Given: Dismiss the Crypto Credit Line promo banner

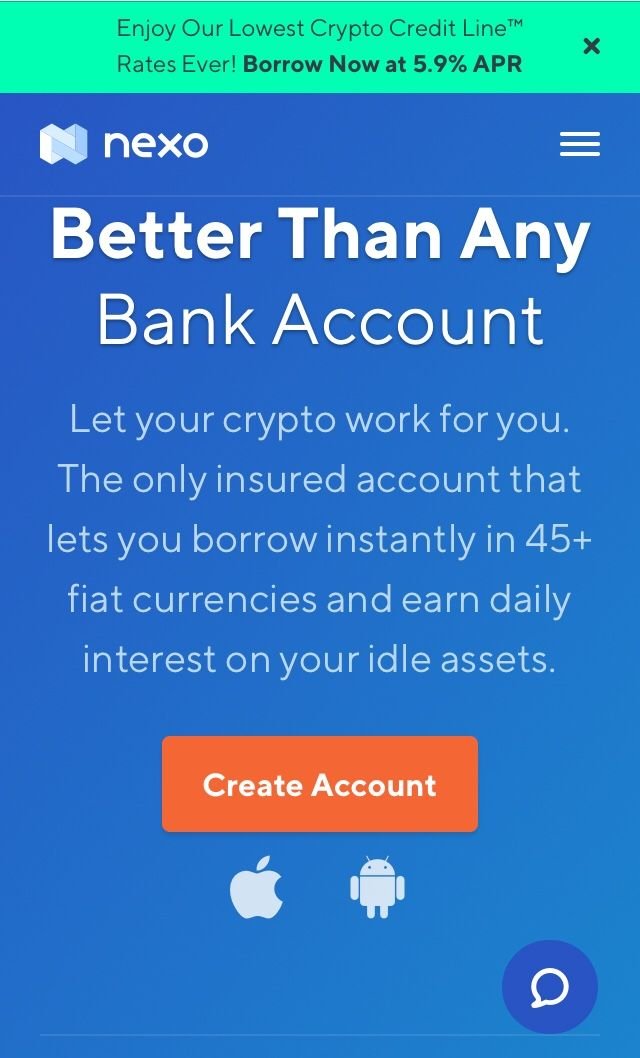Looking at the screenshot, I should click(x=591, y=46).
